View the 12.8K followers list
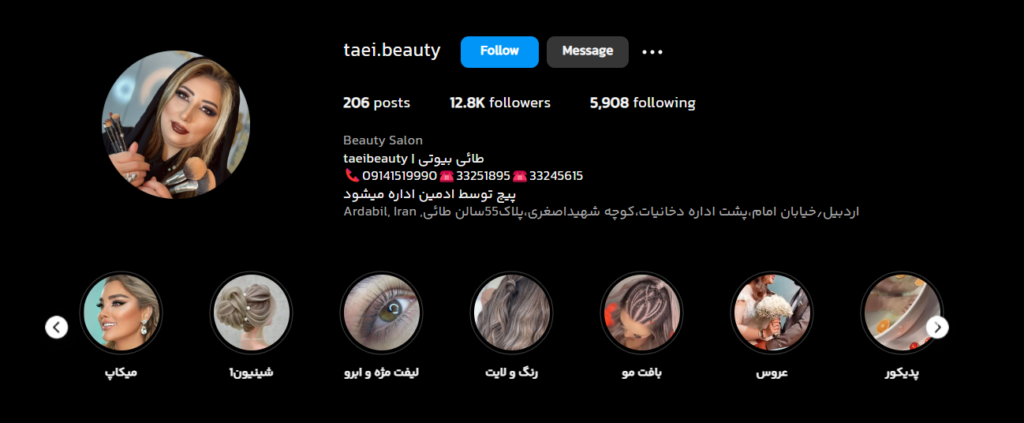 [x=500, y=103]
